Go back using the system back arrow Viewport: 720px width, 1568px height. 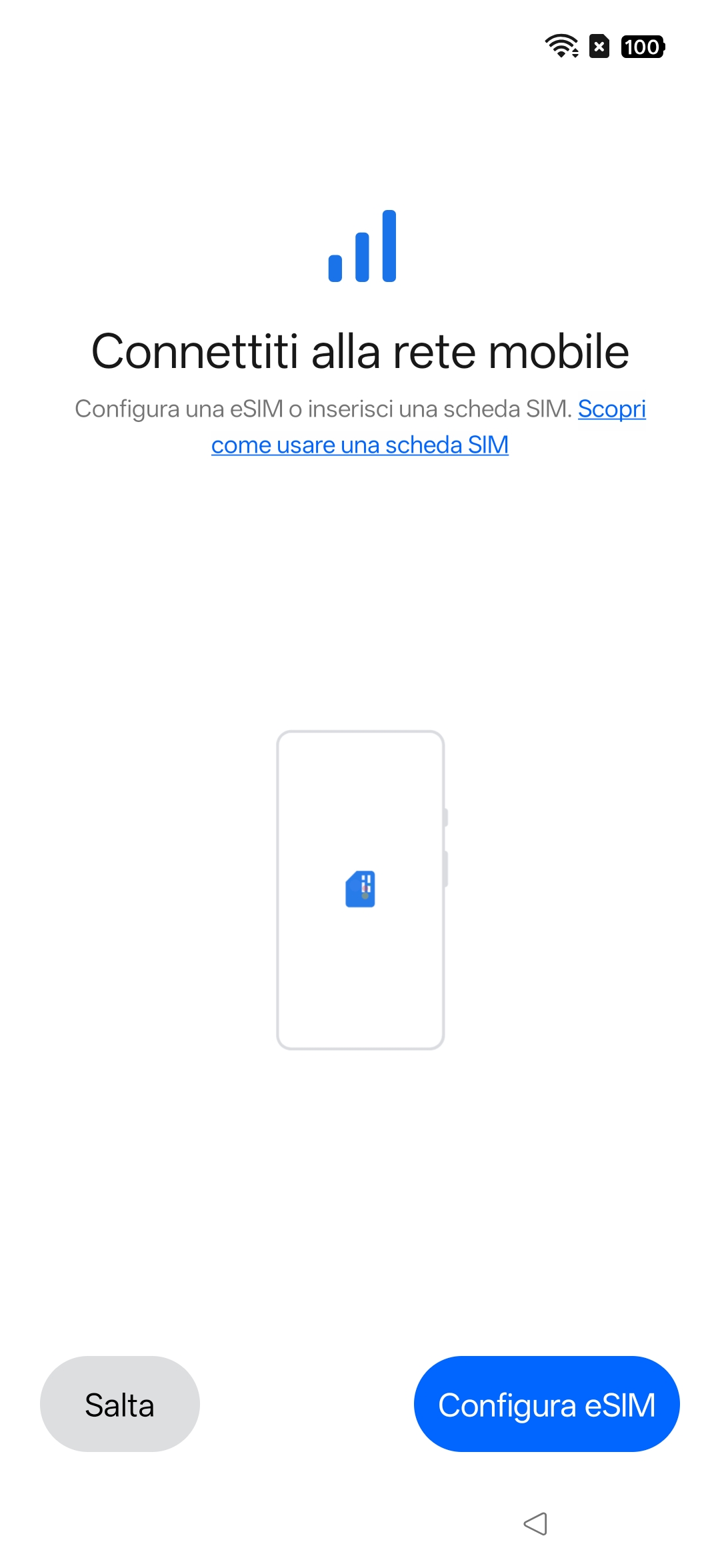535,1523
